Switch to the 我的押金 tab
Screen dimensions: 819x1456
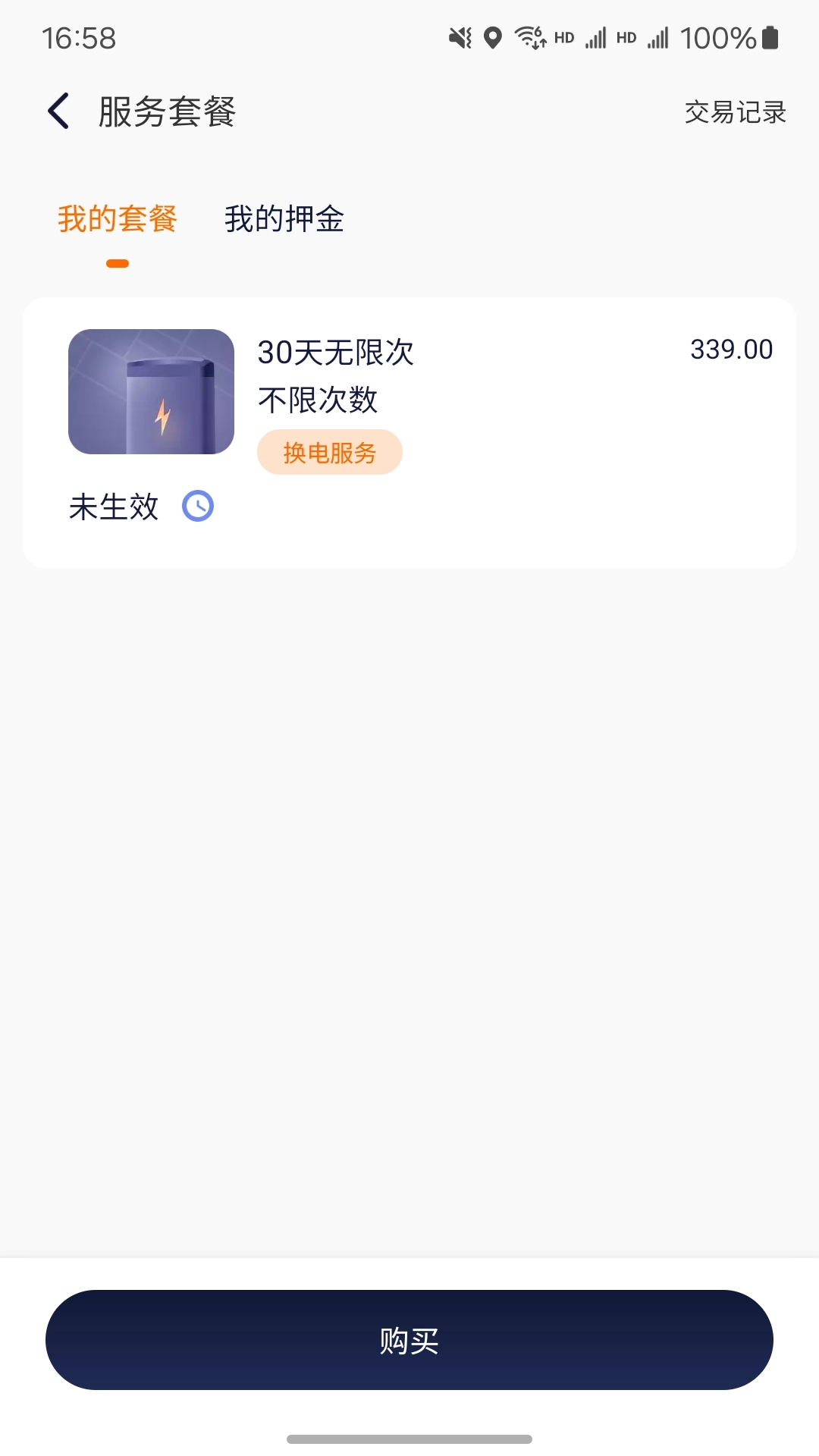coord(284,219)
